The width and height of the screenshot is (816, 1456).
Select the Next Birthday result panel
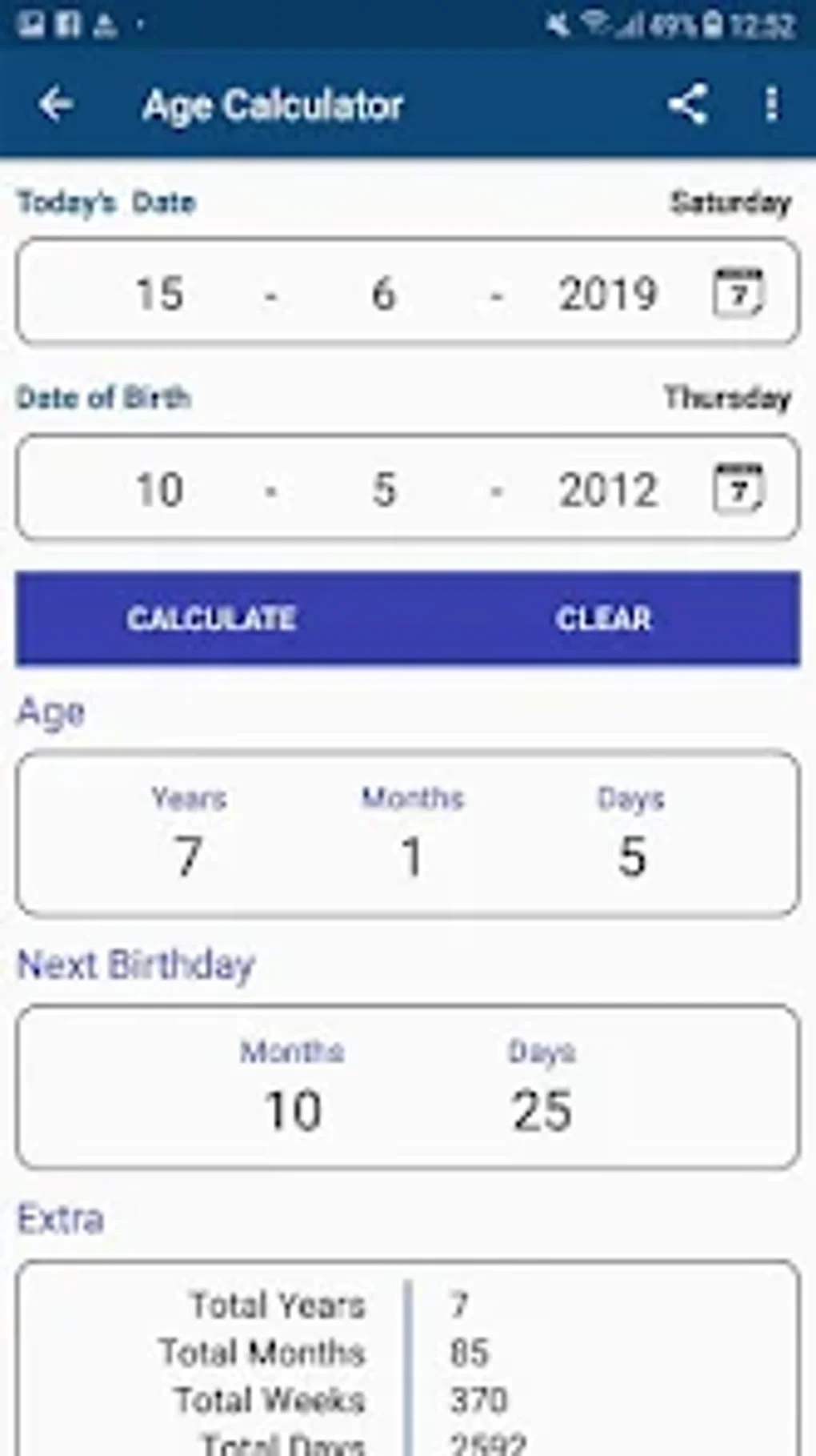[406, 1085]
